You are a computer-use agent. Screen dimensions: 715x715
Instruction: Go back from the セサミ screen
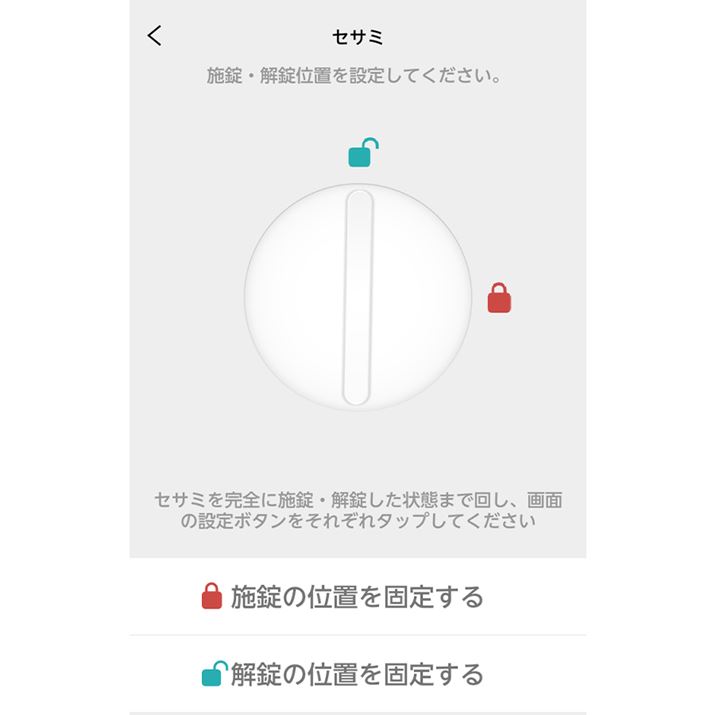(x=154, y=36)
